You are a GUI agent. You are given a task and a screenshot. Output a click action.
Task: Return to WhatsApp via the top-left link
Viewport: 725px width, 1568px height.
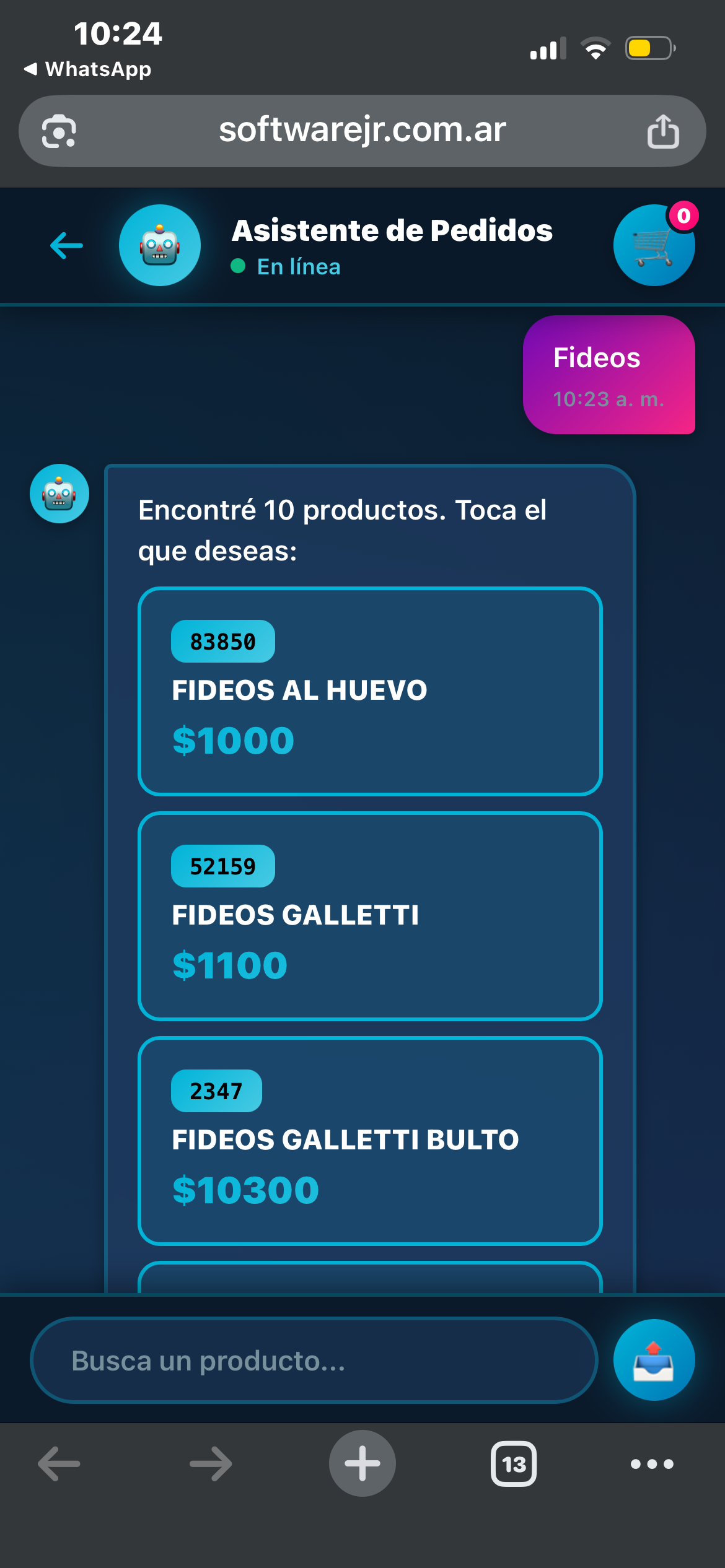(x=87, y=69)
